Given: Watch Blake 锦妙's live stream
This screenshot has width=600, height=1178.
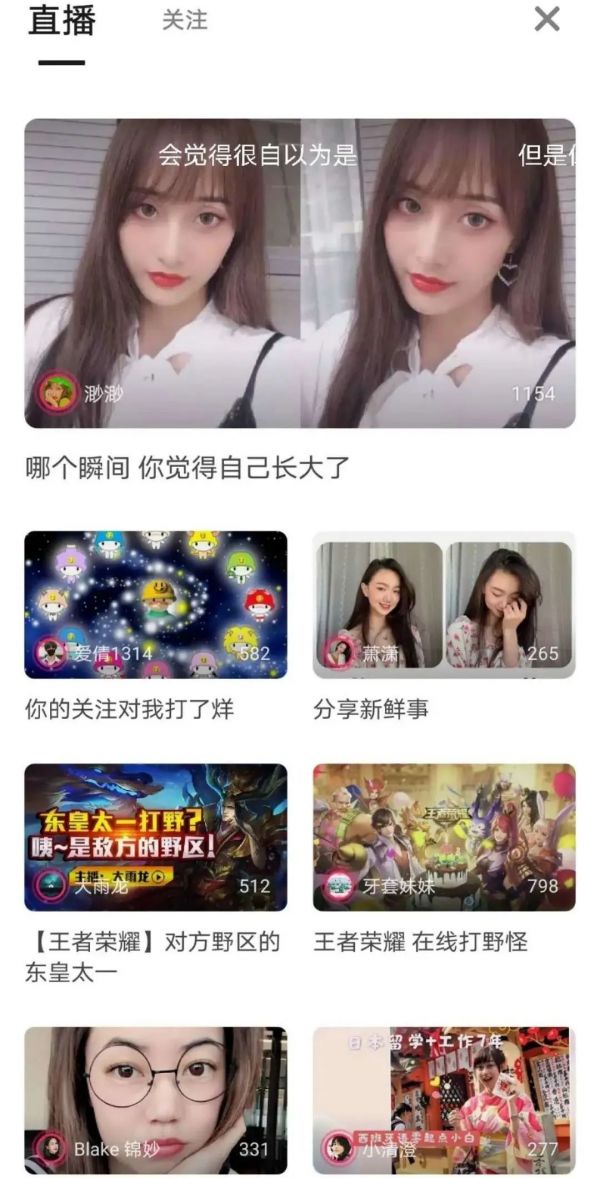Looking at the screenshot, I should click(x=156, y=1099).
